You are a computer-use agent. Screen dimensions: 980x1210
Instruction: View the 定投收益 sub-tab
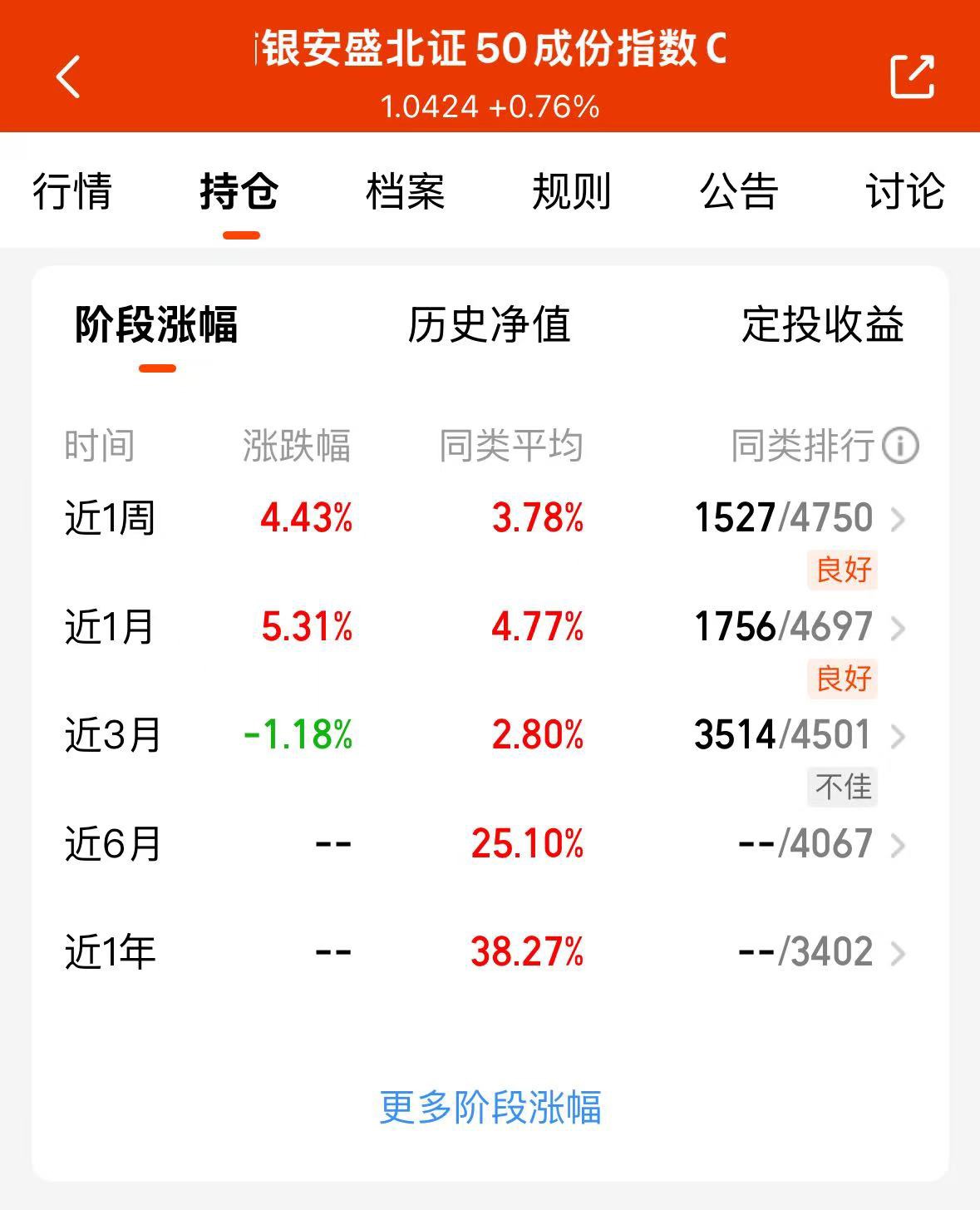tap(823, 324)
